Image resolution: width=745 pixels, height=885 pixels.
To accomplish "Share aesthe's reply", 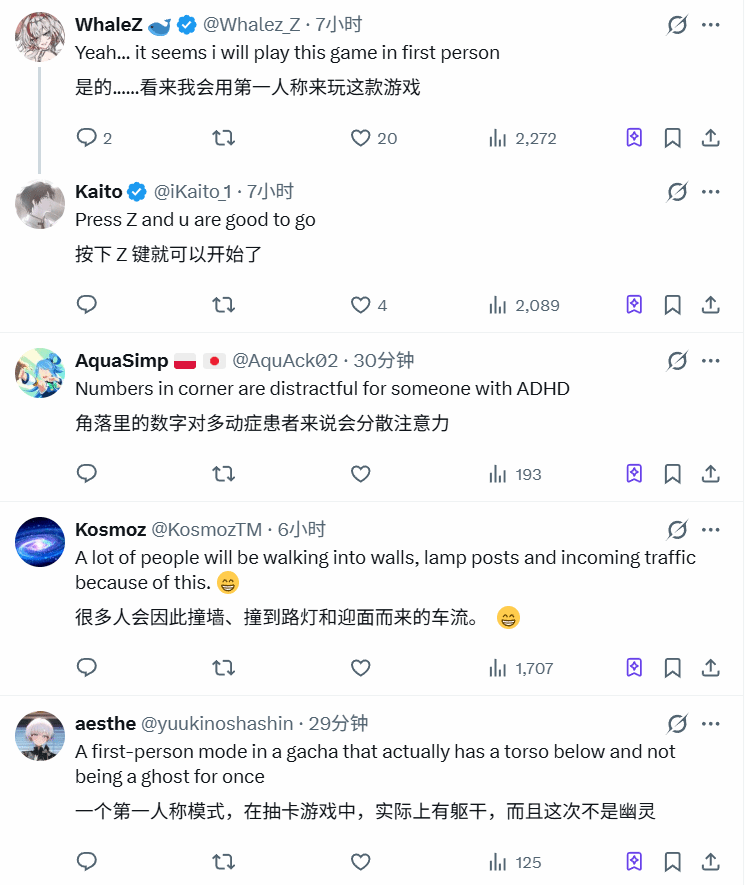I will (711, 862).
